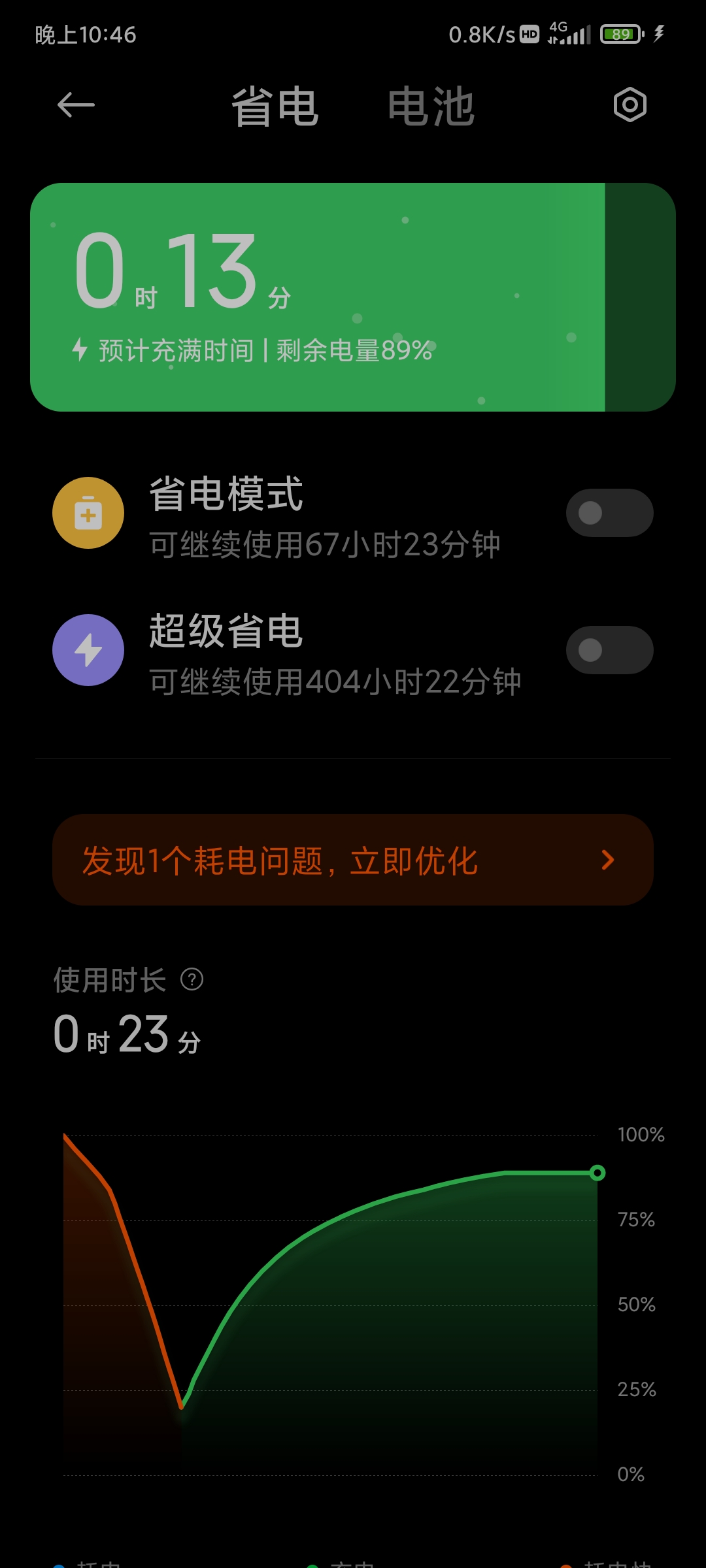The width and height of the screenshot is (706, 1568).
Task: Open battery settings hexagon icon
Action: point(630,105)
